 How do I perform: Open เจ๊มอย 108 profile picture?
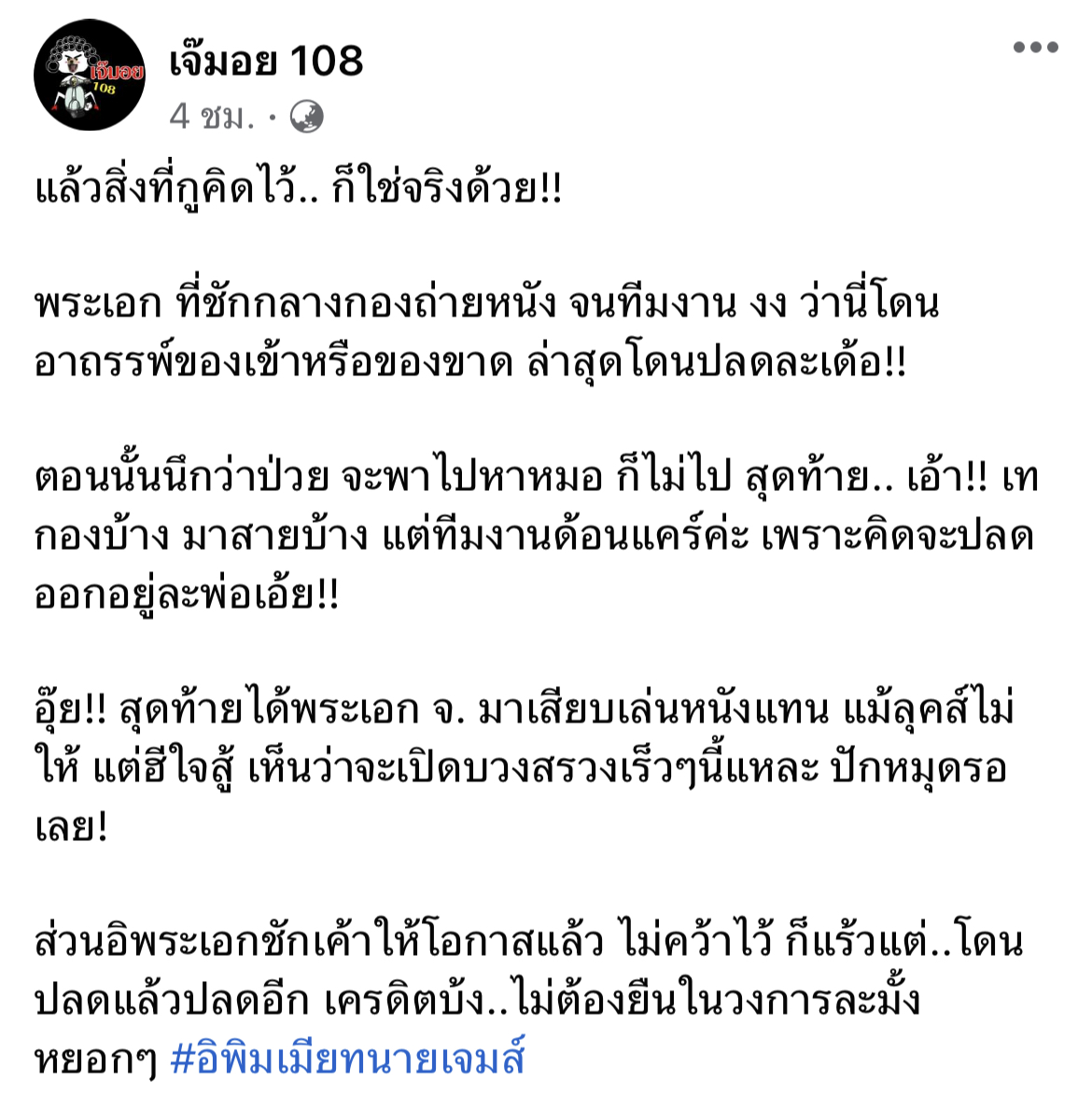pyautogui.click(x=90, y=75)
